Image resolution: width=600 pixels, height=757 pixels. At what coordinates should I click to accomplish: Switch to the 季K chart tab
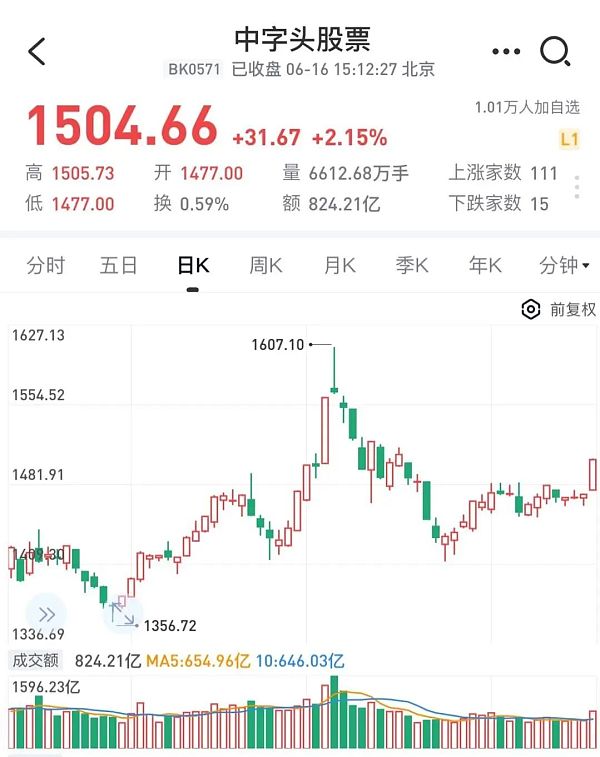412,265
